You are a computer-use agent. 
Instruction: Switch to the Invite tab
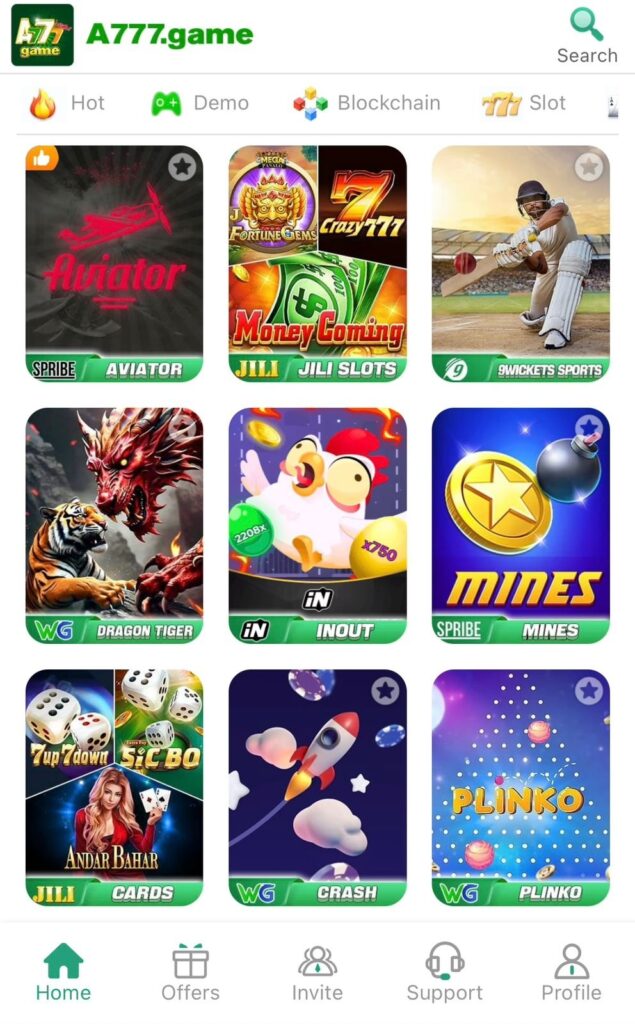[317, 973]
